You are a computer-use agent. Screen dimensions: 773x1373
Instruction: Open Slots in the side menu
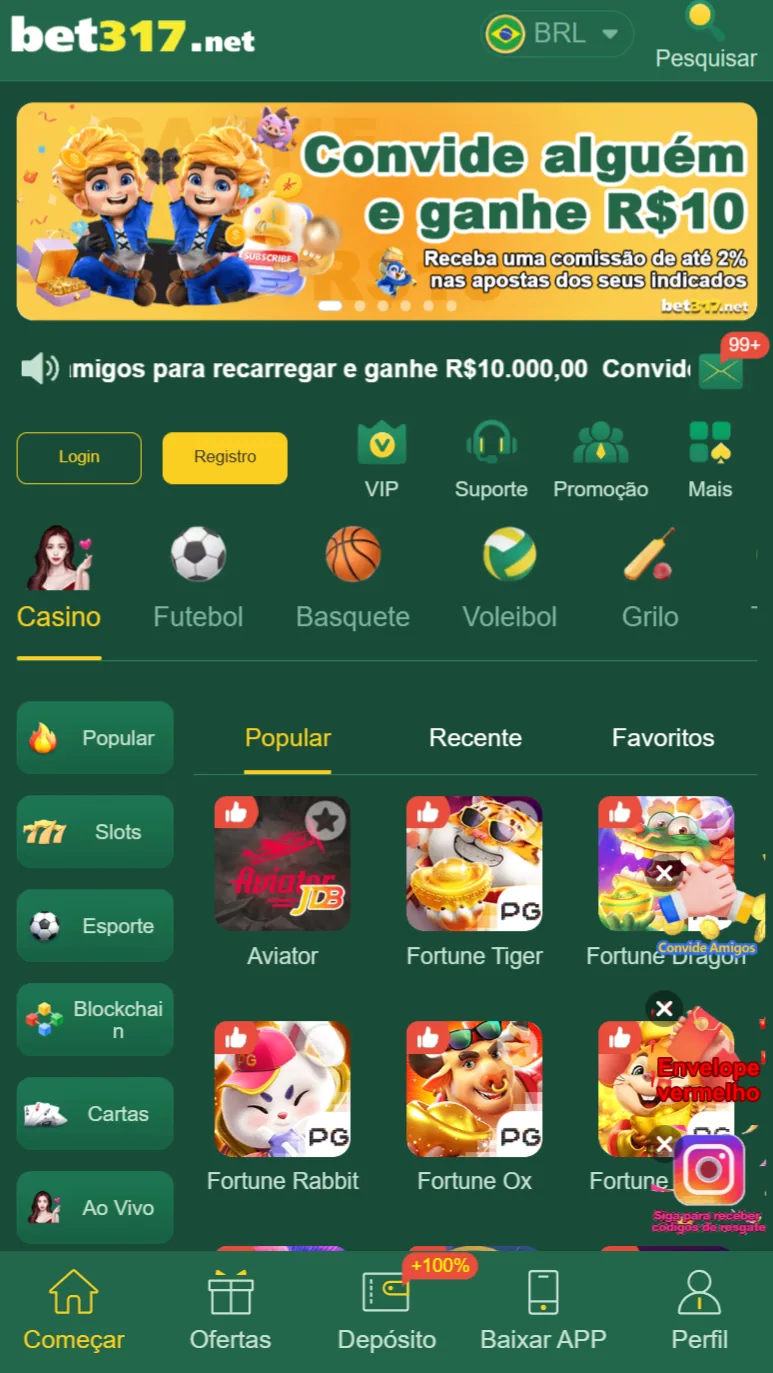pyautogui.click(x=95, y=832)
